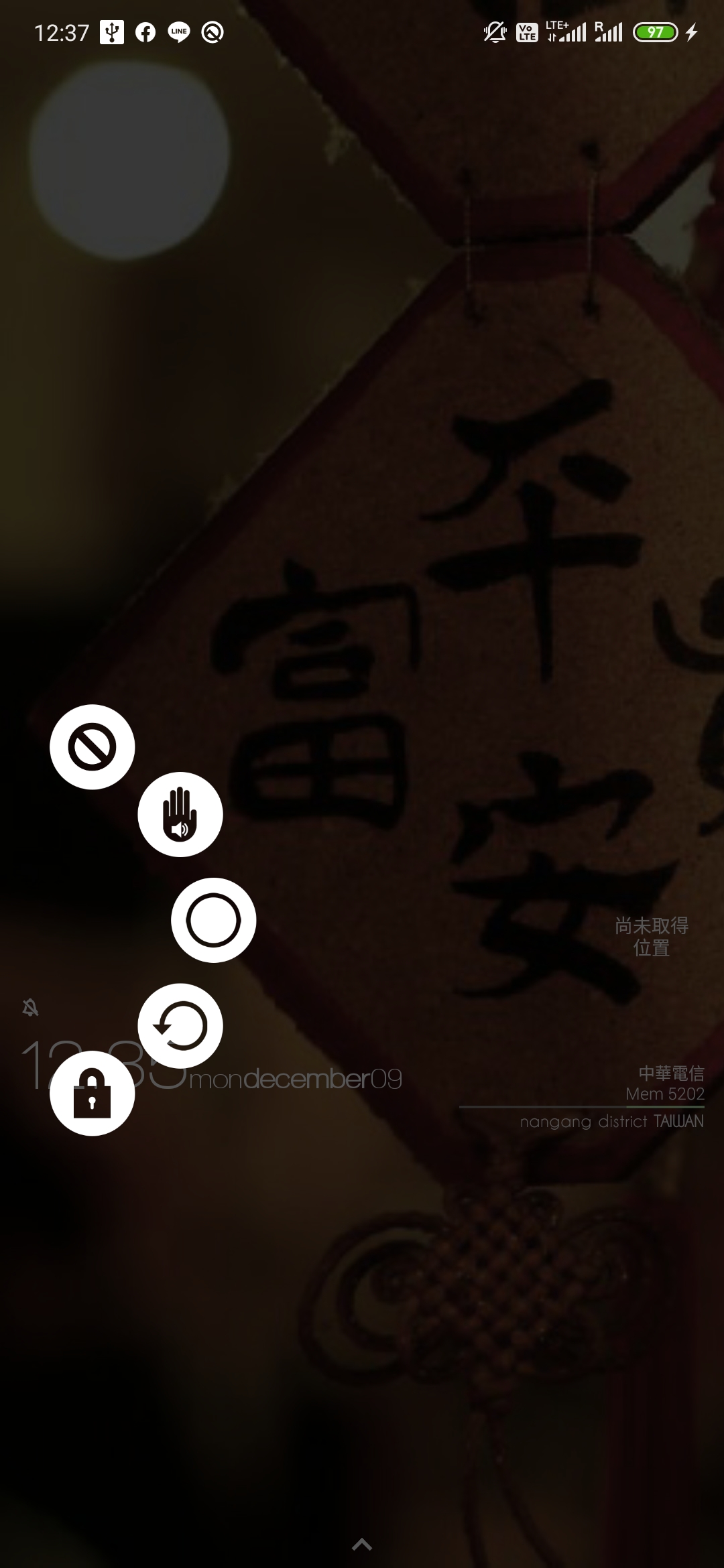Image resolution: width=724 pixels, height=1568 pixels.
Task: Tap the lock icon
Action: coord(92,1093)
